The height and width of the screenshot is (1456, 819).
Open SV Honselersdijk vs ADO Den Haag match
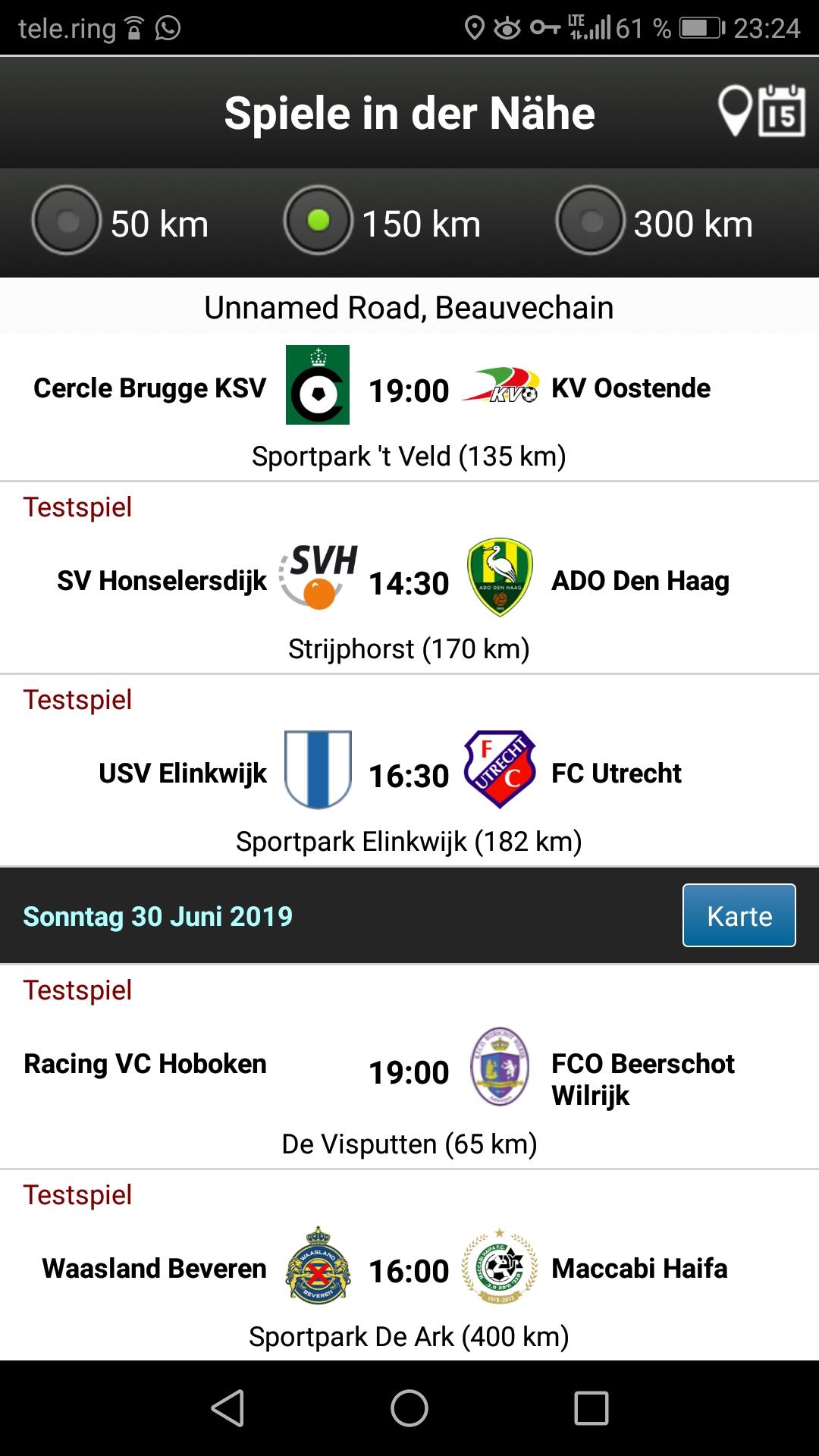pos(409,579)
